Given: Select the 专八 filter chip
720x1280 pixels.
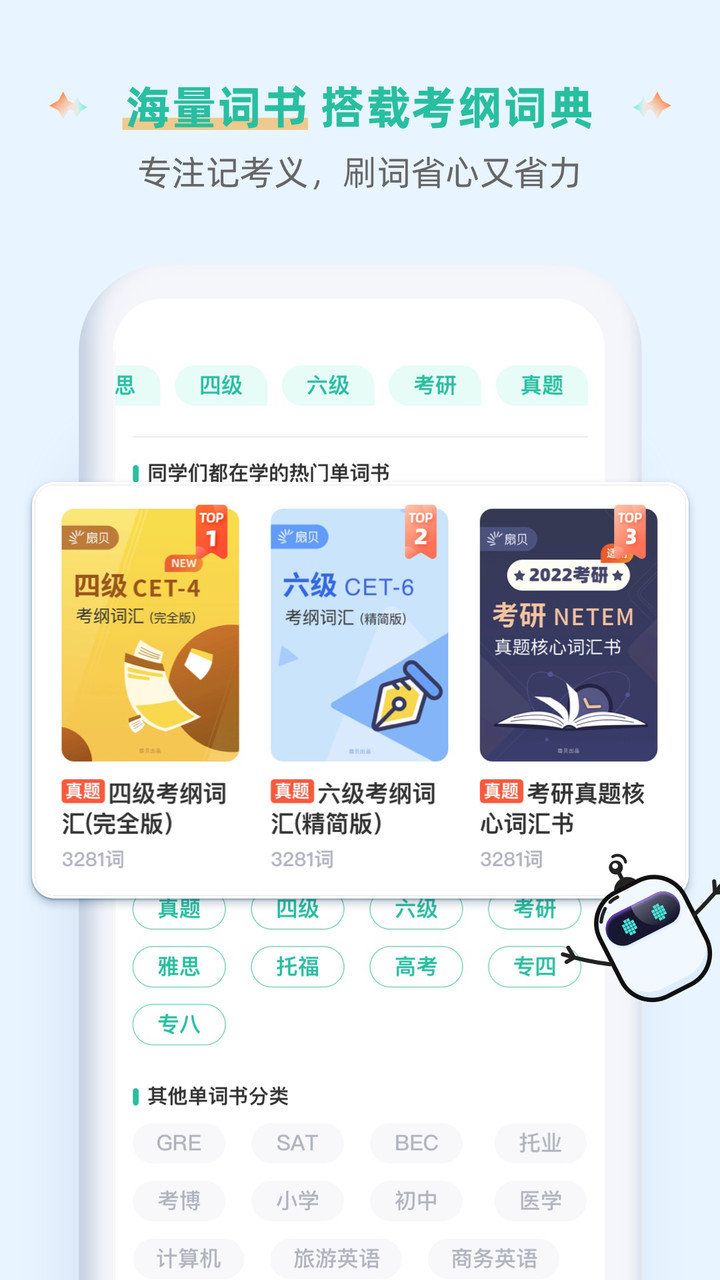Looking at the screenshot, I should click(x=178, y=1025).
